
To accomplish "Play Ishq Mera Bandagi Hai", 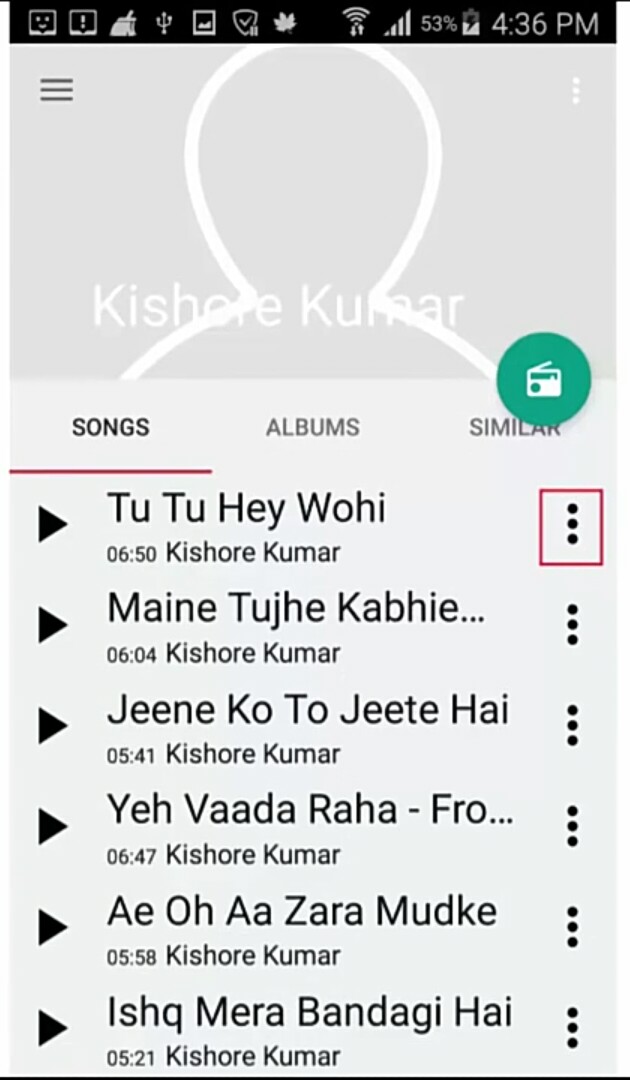I will tap(52, 1028).
